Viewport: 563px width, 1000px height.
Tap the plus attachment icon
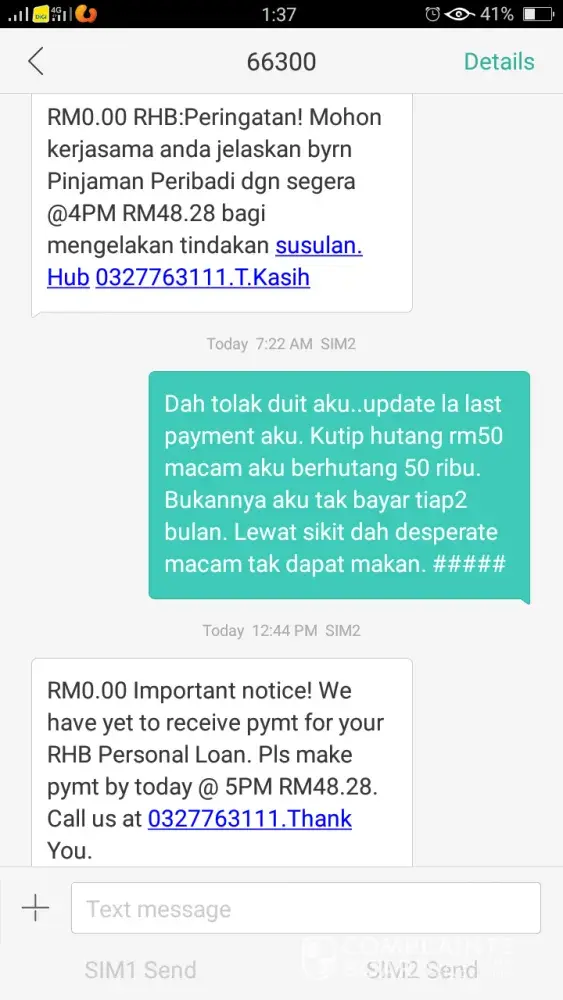(x=35, y=907)
